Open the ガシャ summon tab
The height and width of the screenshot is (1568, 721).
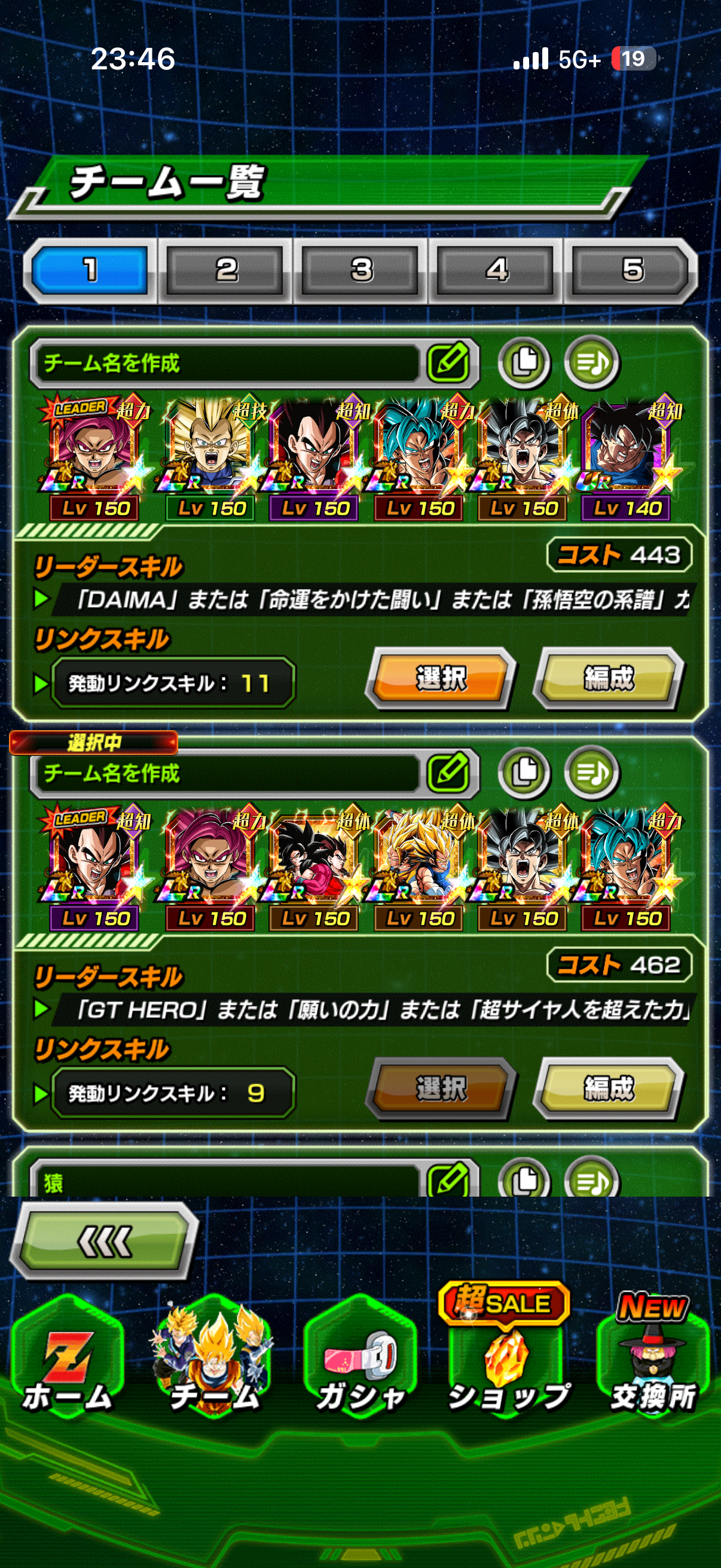pyautogui.click(x=360, y=1363)
